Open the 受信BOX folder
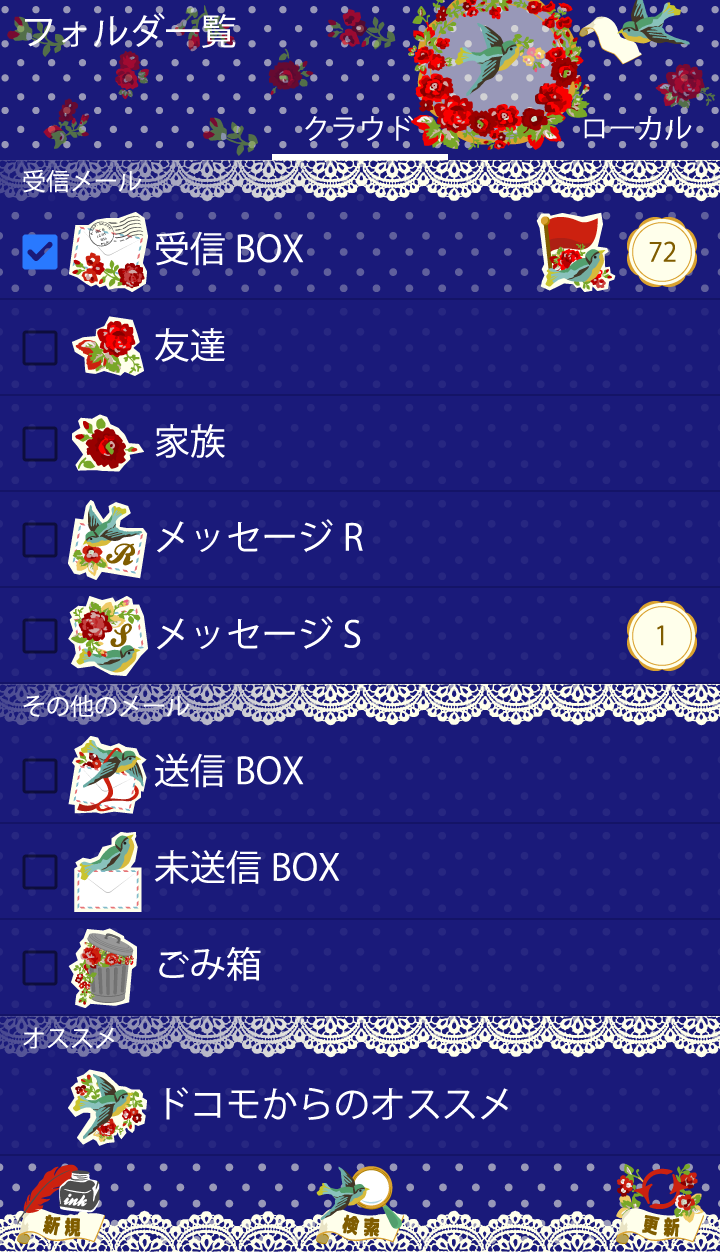Image resolution: width=720 pixels, height=1252 pixels. click(229, 250)
